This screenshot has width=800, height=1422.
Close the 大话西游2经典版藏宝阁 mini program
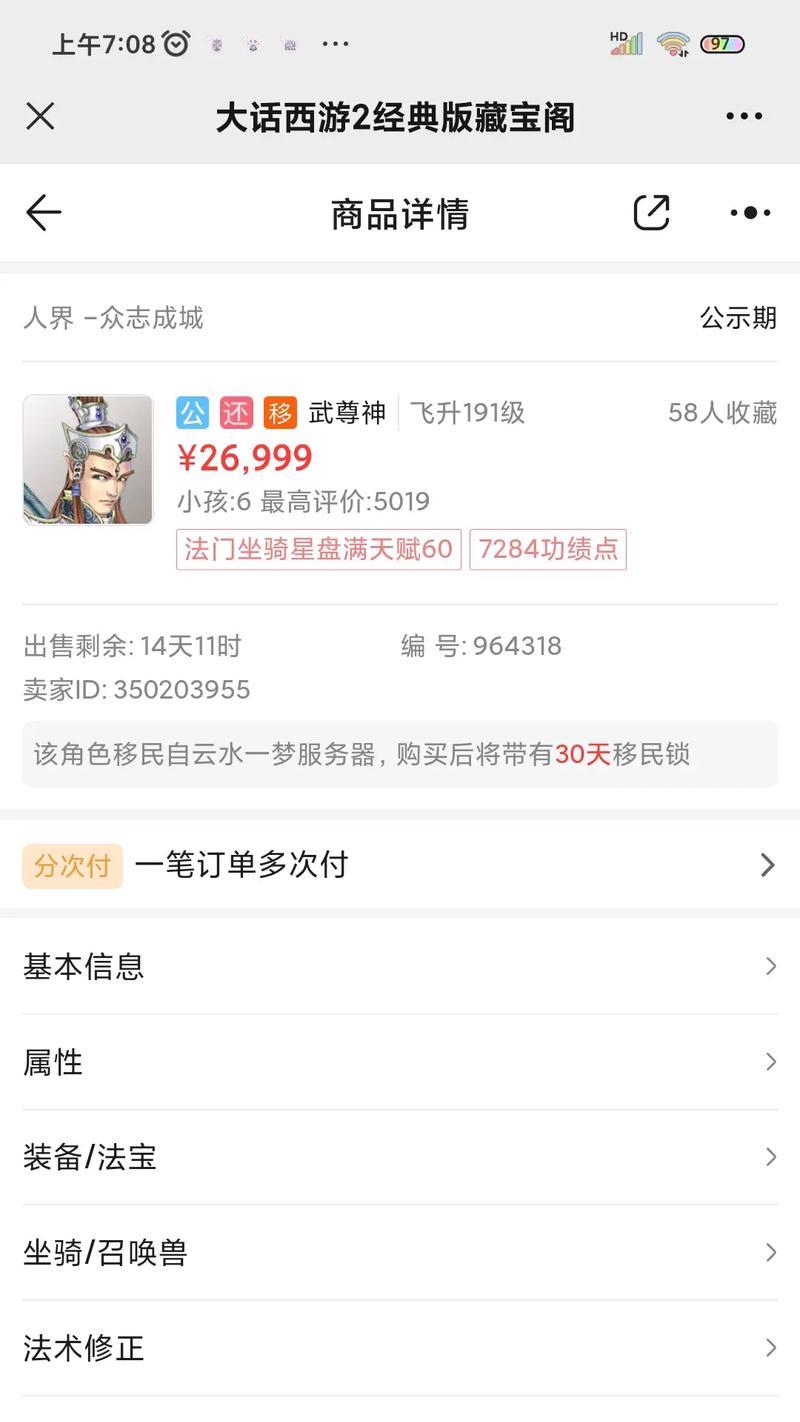[40, 117]
